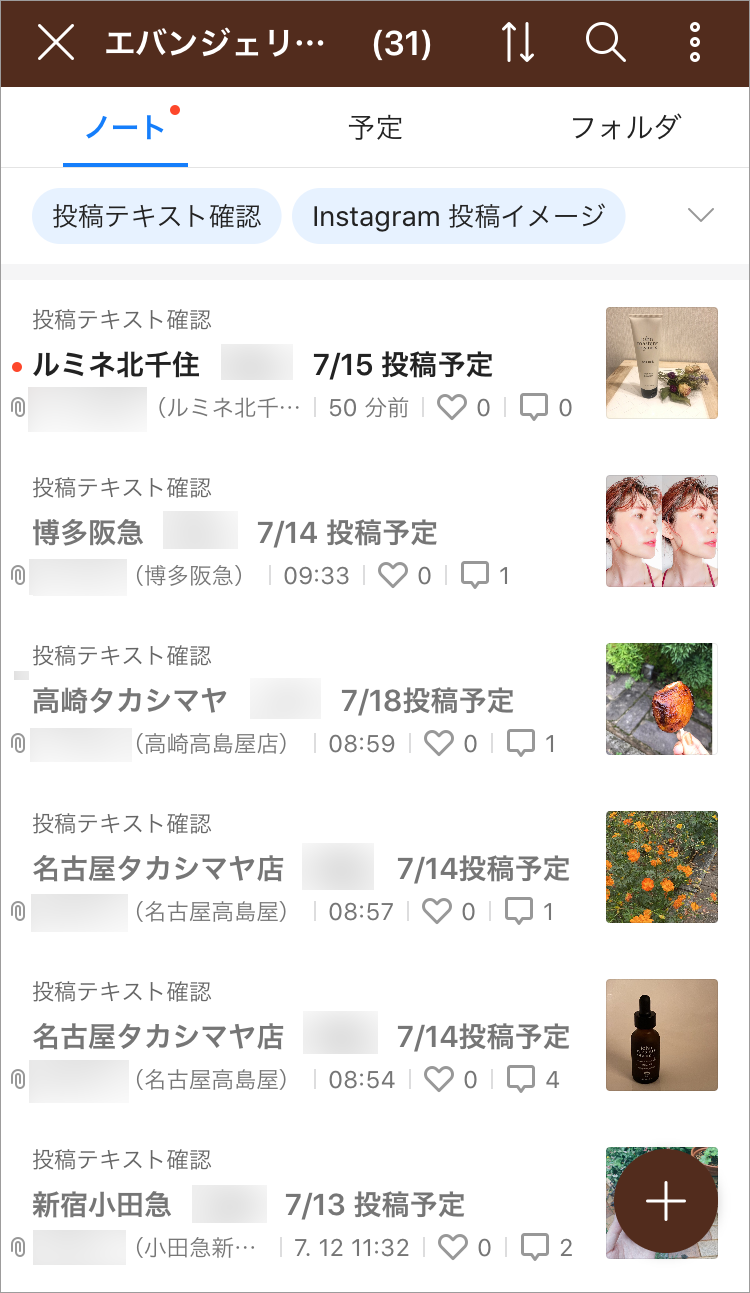
Task: Switch to the フォルダ tab
Action: point(625,128)
